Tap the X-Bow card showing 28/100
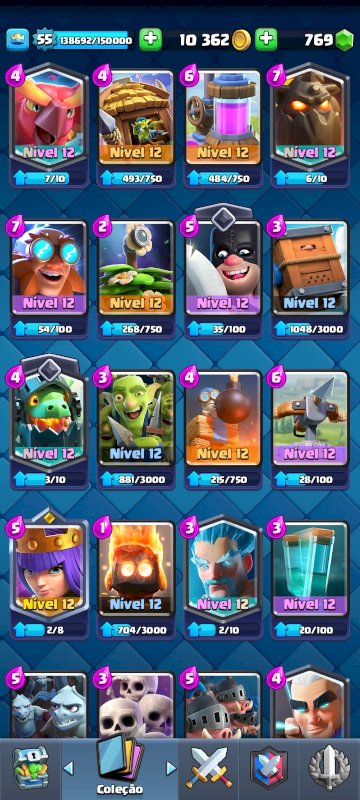This screenshot has width=360, height=800. (310, 428)
